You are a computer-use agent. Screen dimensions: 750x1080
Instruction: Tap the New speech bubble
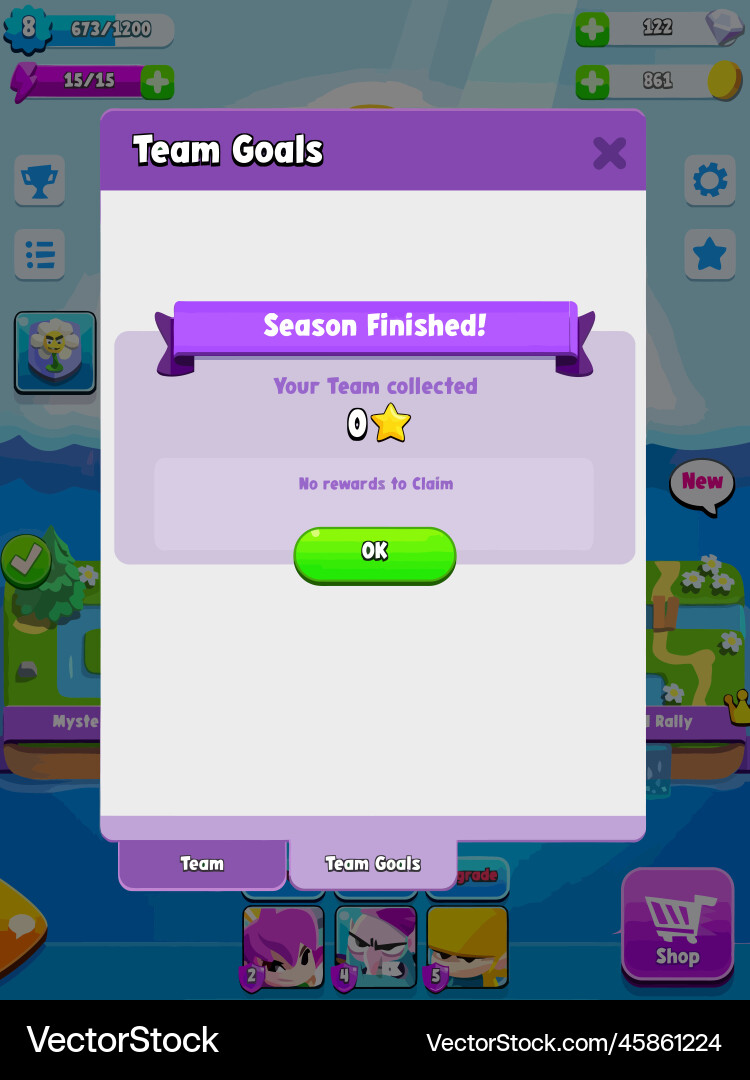[x=702, y=486]
